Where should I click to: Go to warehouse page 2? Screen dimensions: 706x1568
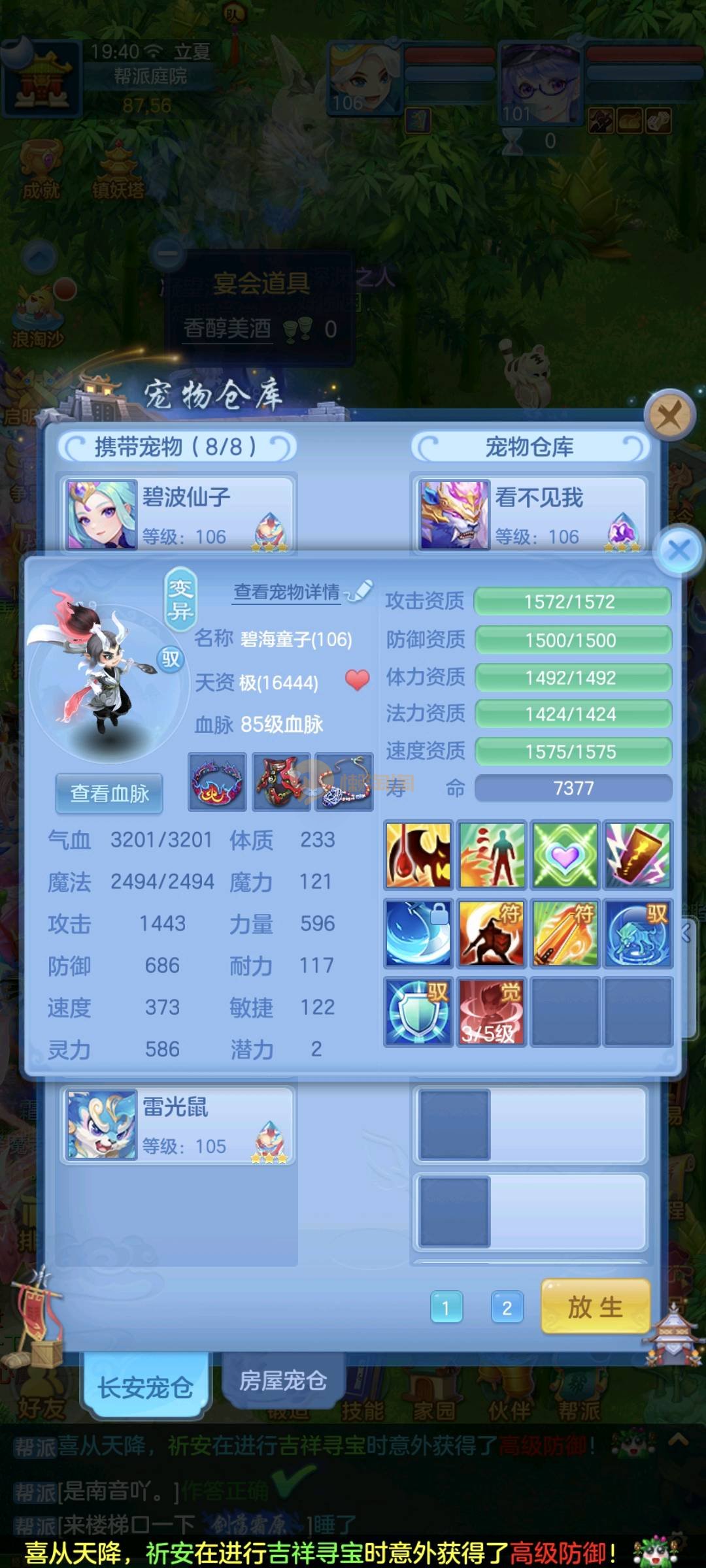tap(507, 1307)
